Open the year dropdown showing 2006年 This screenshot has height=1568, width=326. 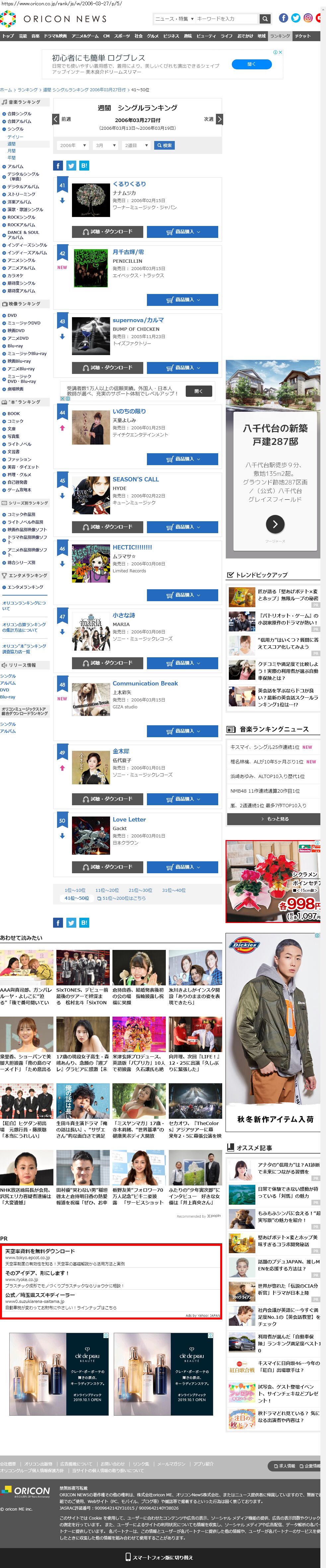(73, 145)
